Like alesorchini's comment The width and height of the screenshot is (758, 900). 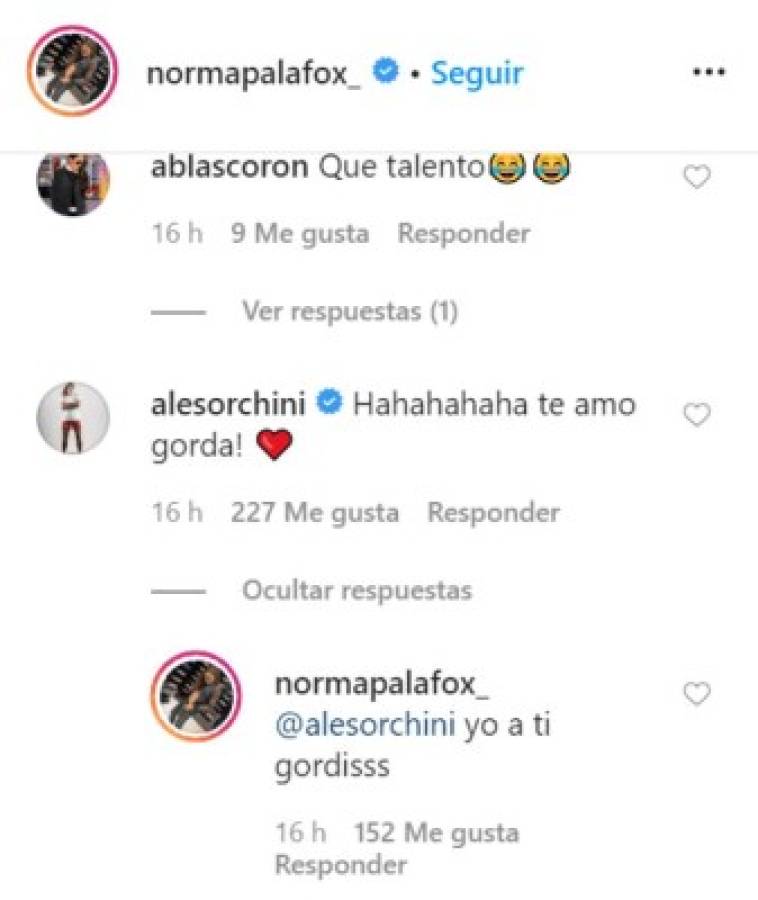(x=696, y=415)
